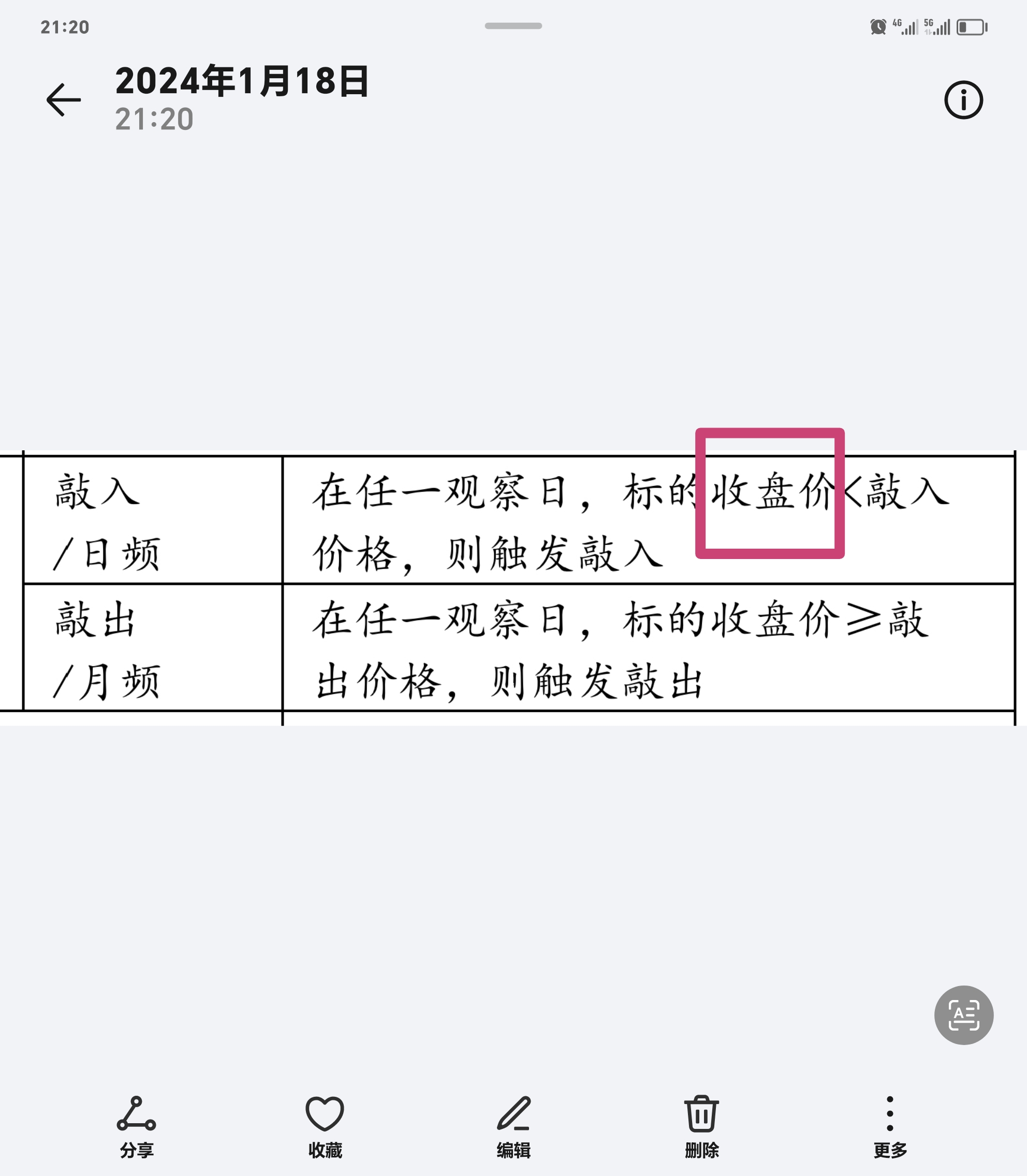Go back using the arrow icon

pos(64,100)
